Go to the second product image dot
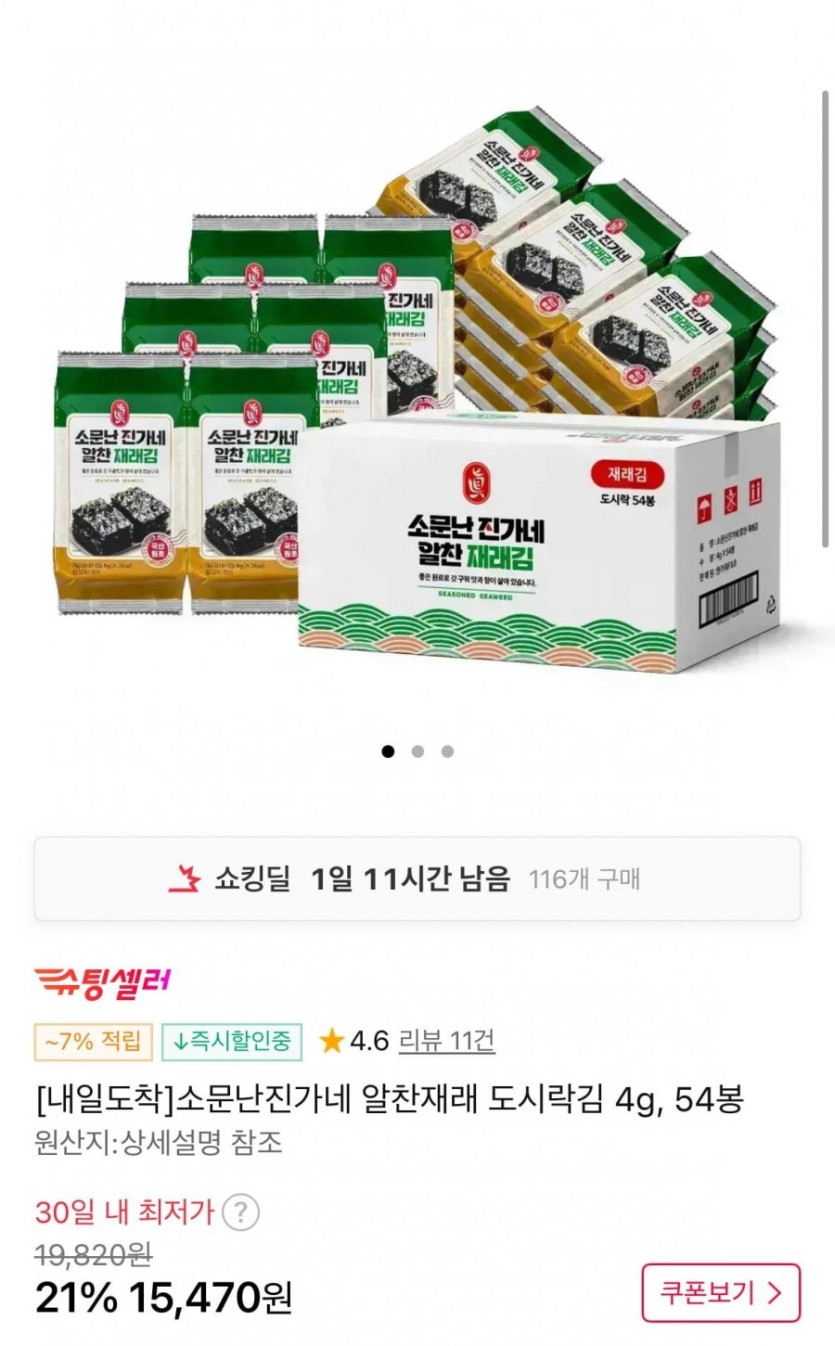The width and height of the screenshot is (835, 1346). point(418,751)
